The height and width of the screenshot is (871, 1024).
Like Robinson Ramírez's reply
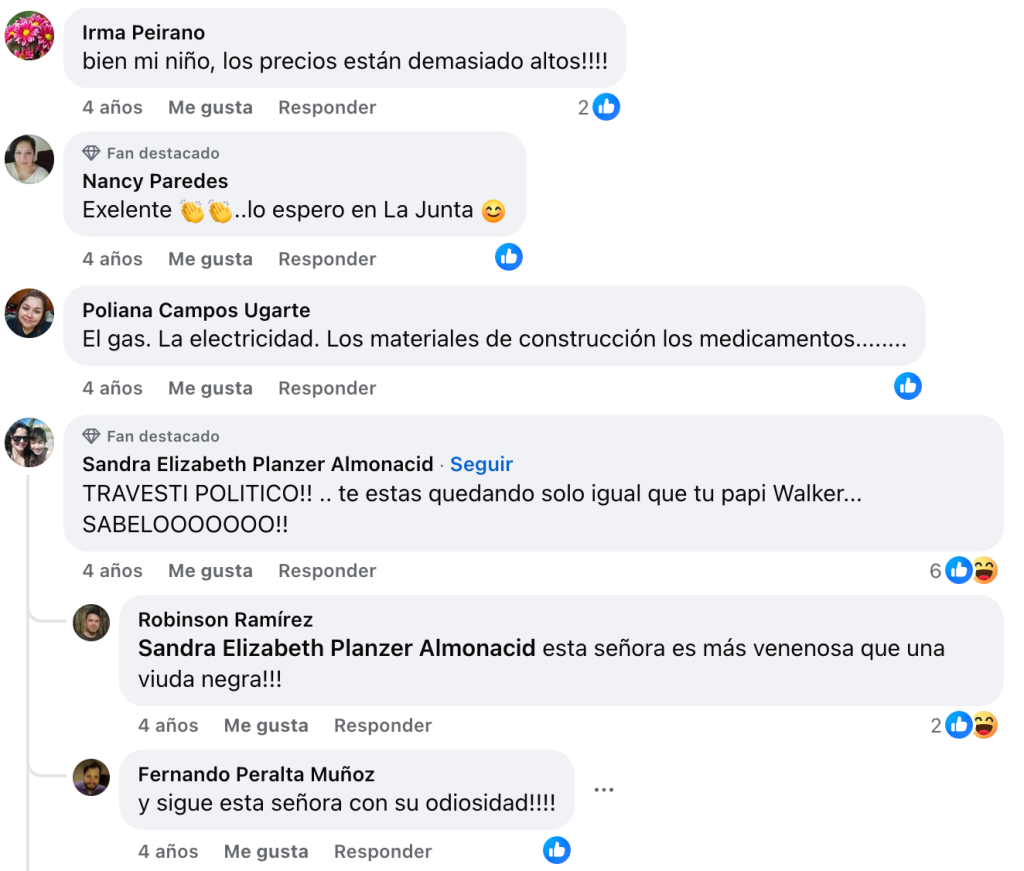(266, 725)
